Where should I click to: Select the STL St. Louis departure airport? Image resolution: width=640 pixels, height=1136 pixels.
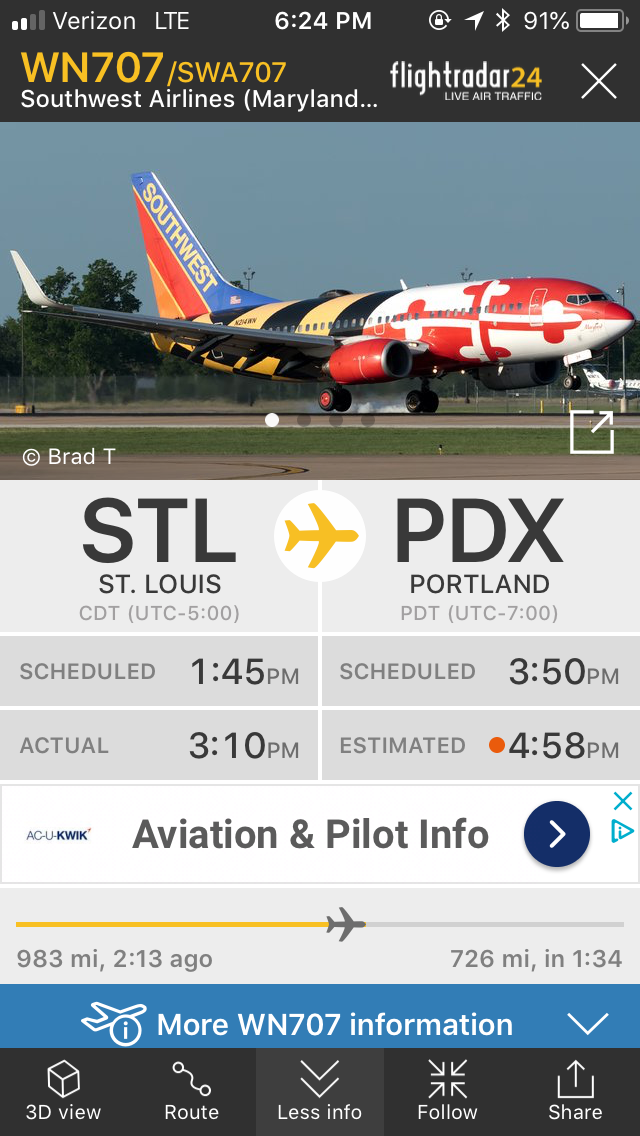(160, 555)
